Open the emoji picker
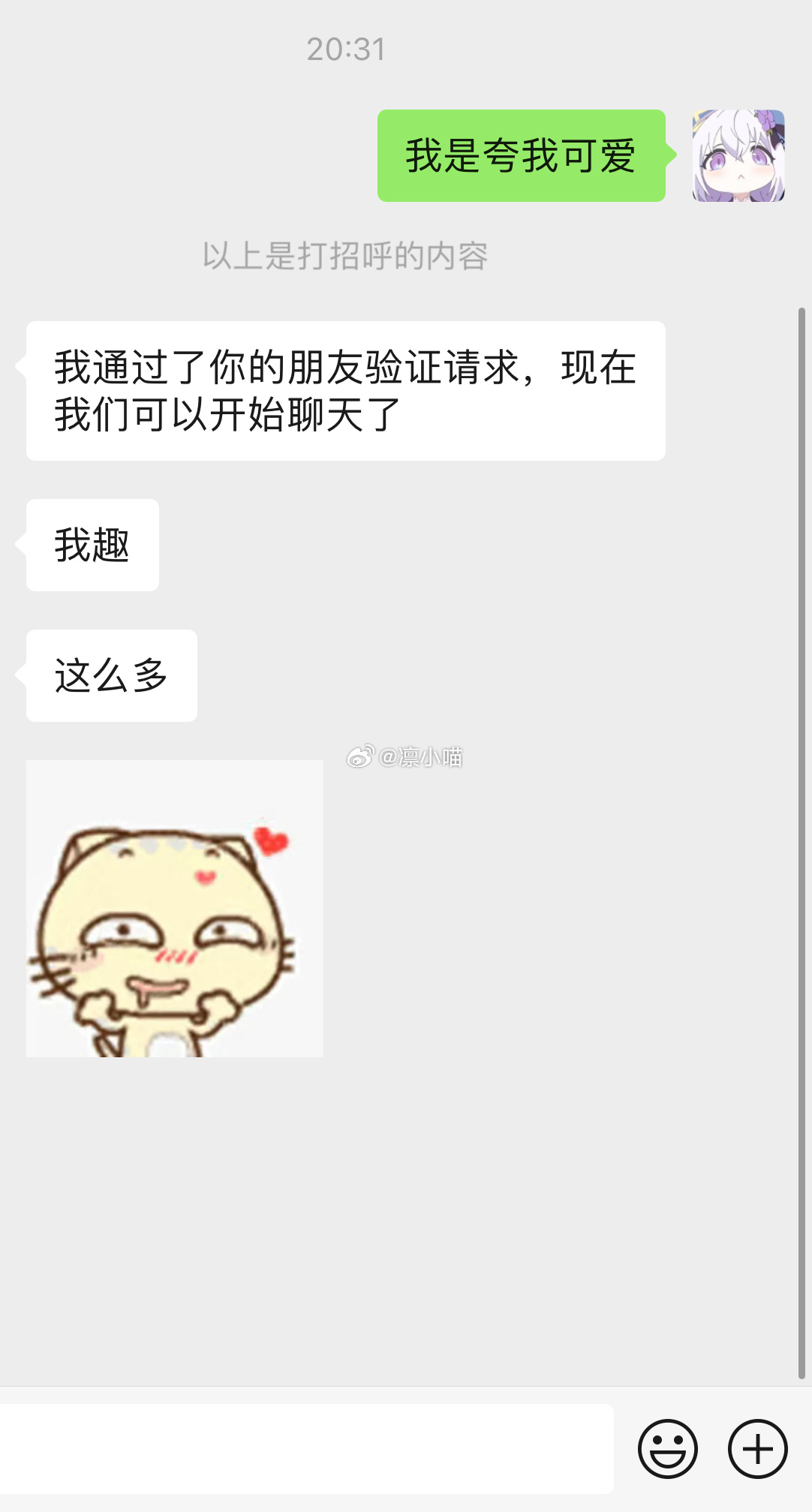 tap(667, 1448)
